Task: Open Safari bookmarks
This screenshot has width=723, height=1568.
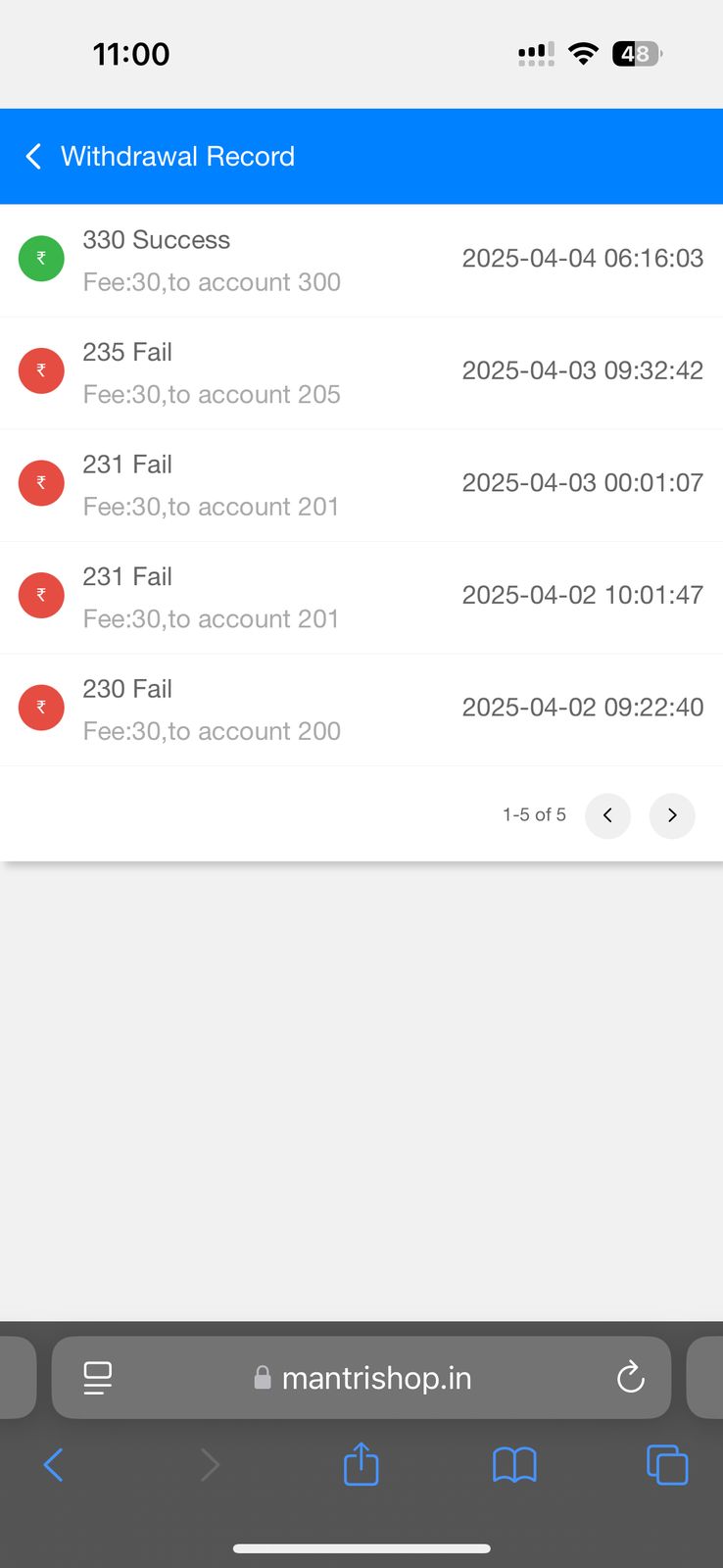Action: tap(514, 1465)
